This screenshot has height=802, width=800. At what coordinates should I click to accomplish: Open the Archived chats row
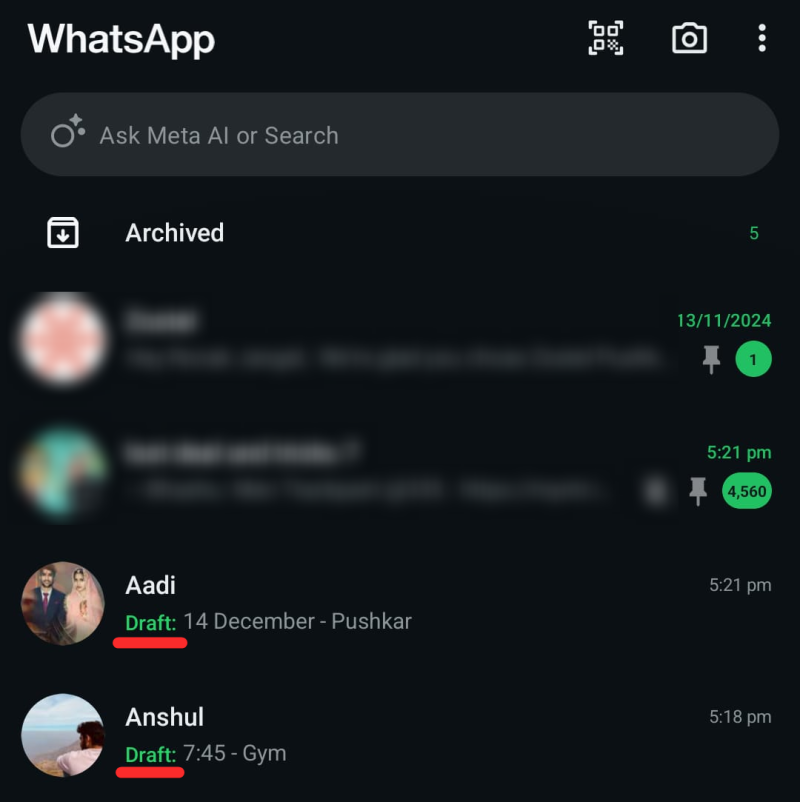[400, 233]
